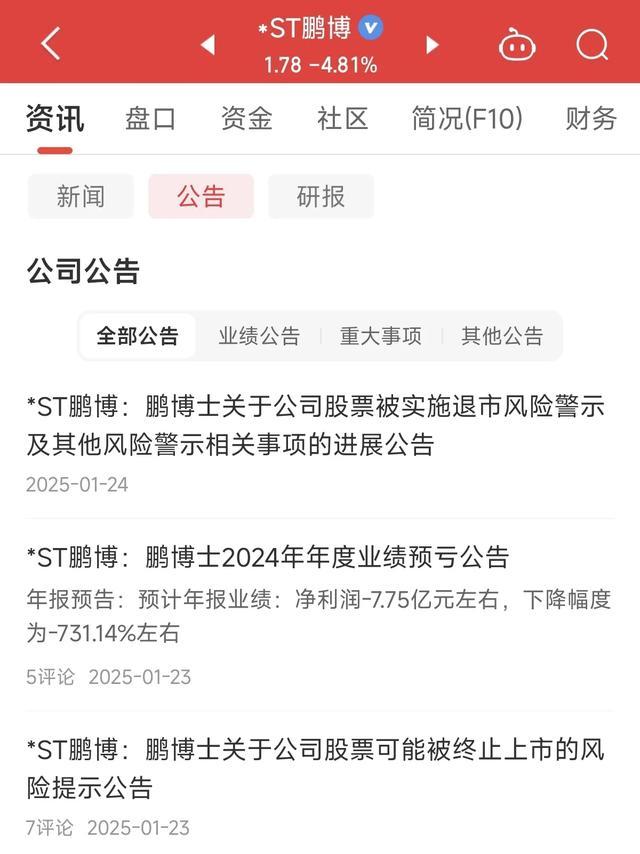This screenshot has height=854, width=640.
Task: Filter by 其他公告
Action: point(502,336)
